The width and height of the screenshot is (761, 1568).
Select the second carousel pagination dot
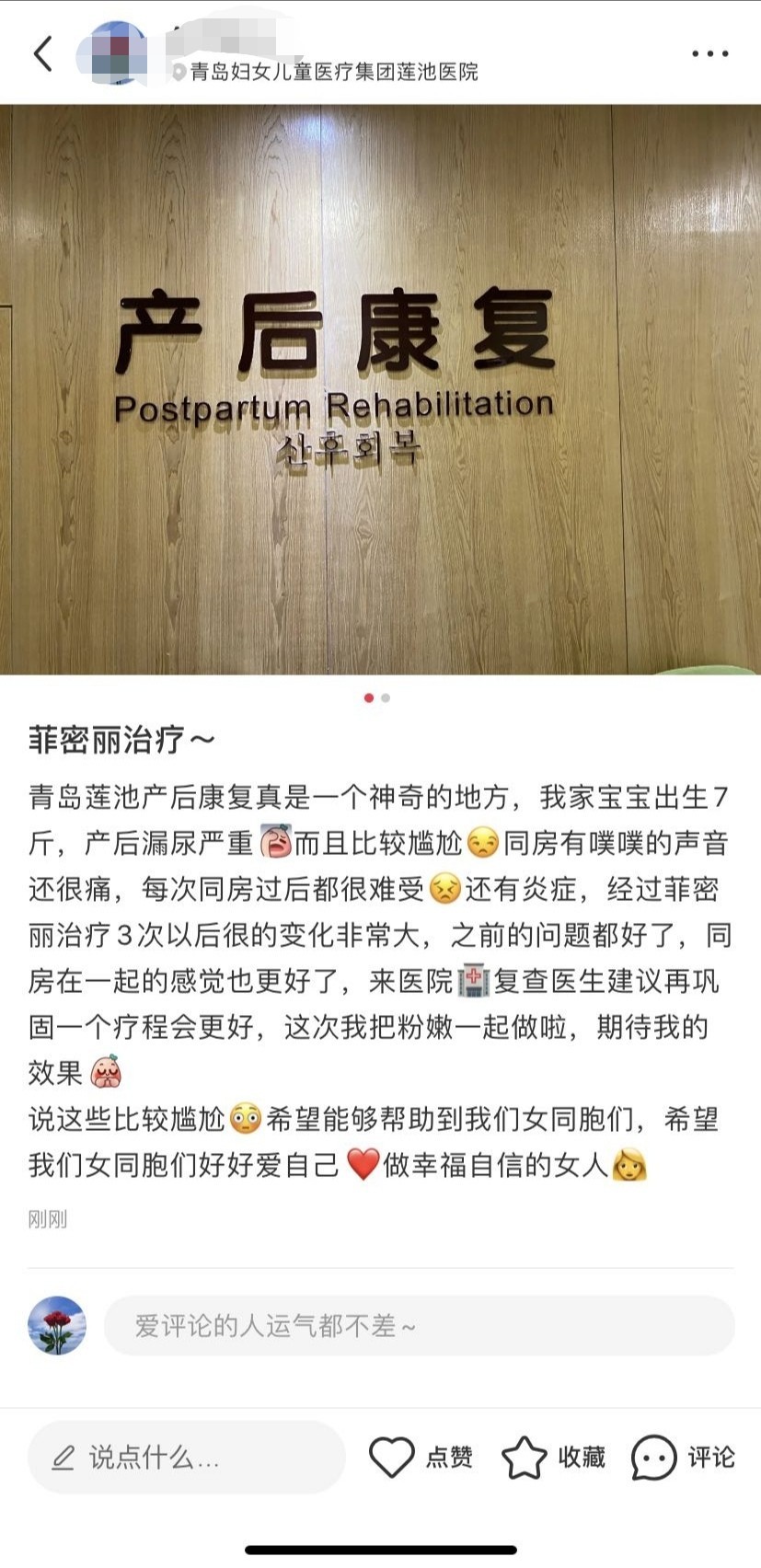(x=385, y=698)
